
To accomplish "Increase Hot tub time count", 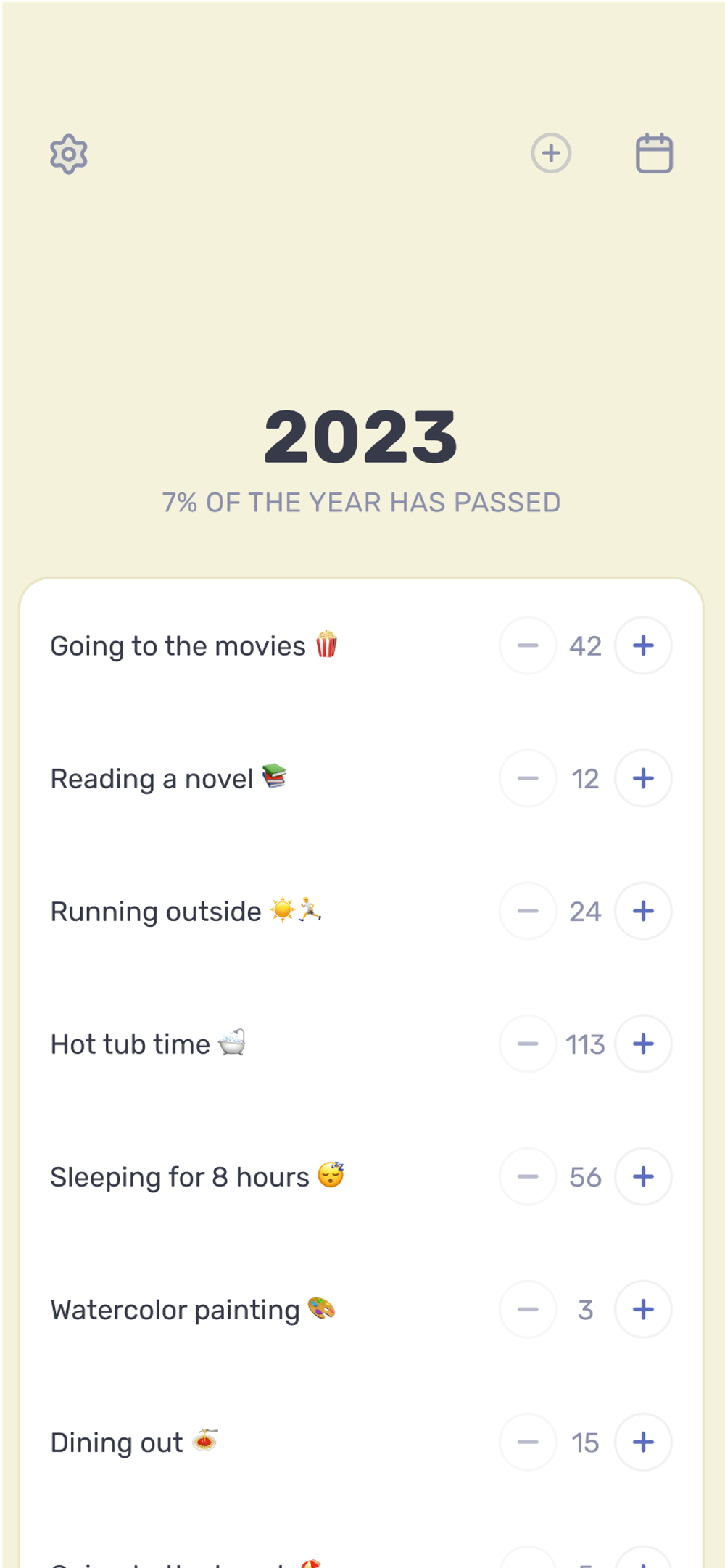I will (643, 1044).
